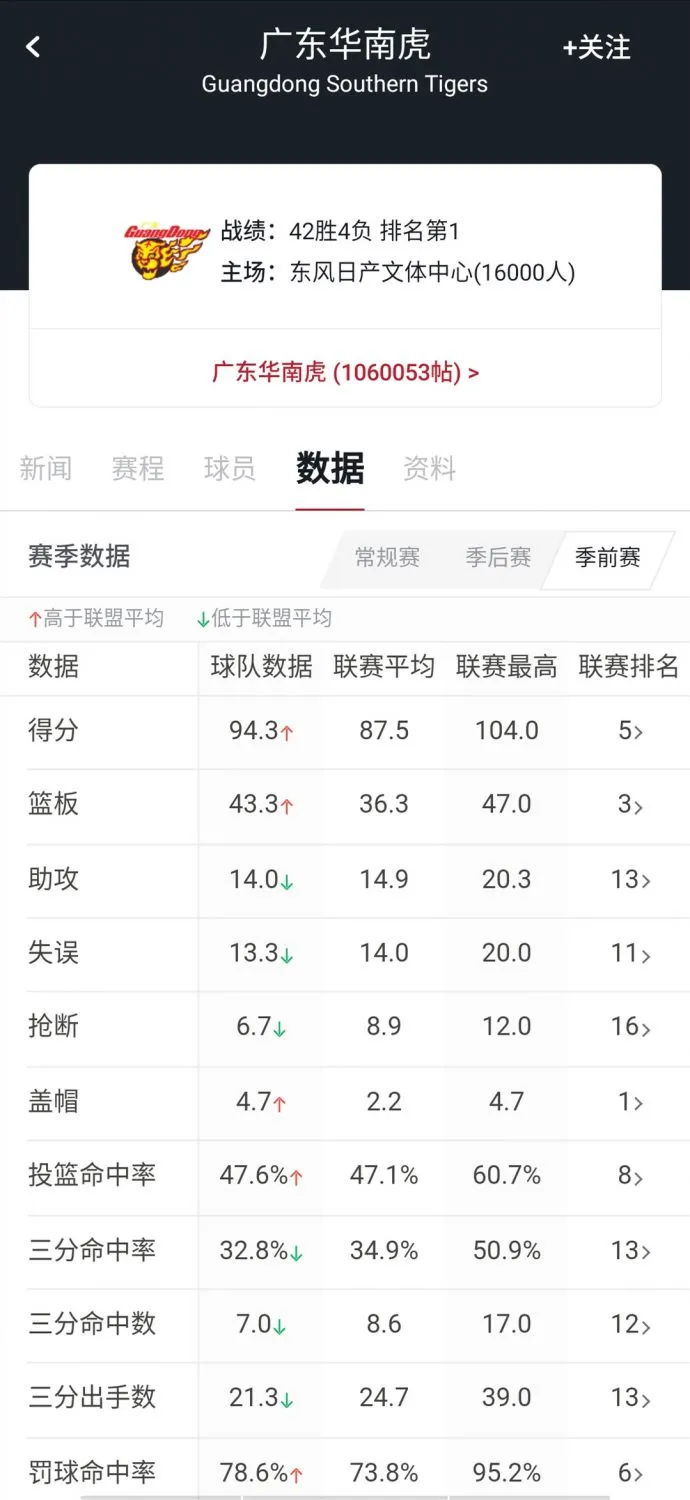This screenshot has height=1500, width=690.
Task: Select the 数据 tab
Action: click(330, 468)
